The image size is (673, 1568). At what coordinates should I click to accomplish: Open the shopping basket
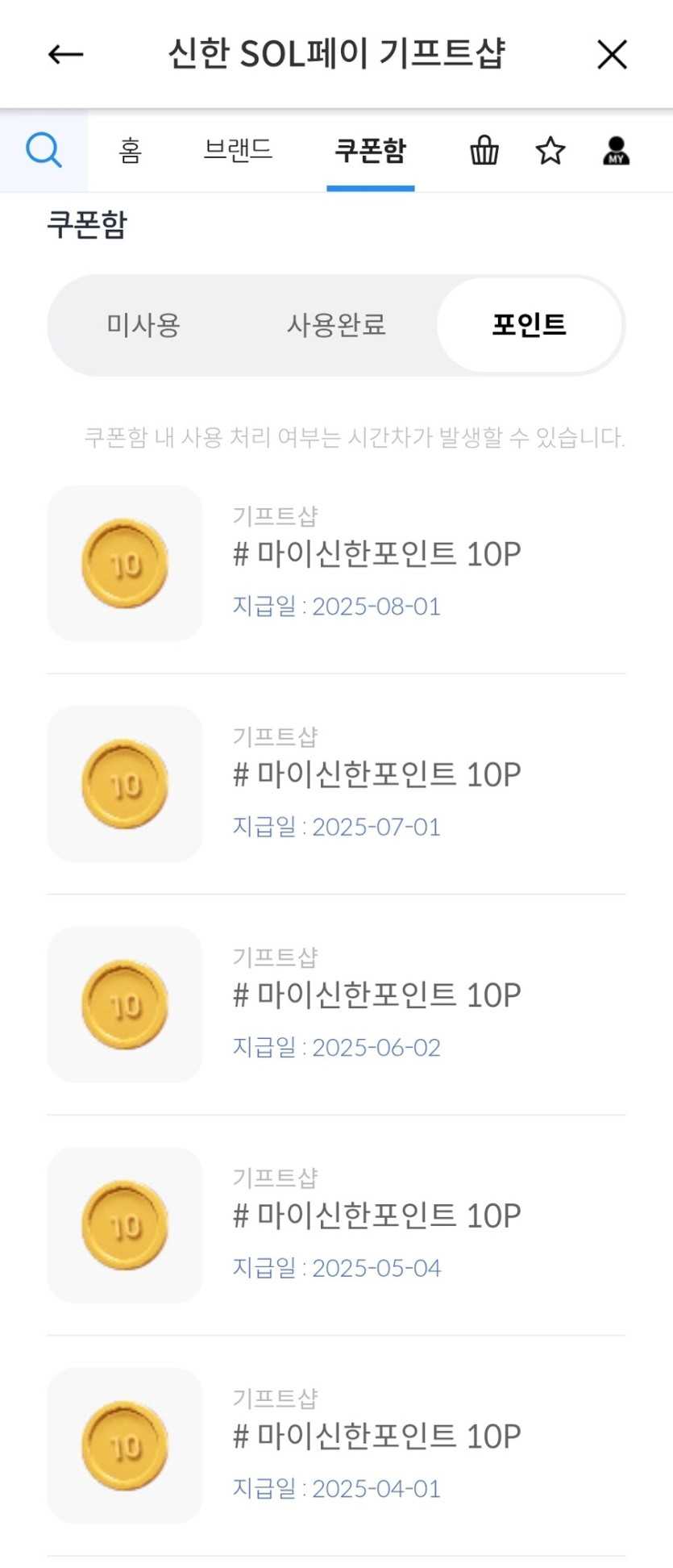pyautogui.click(x=483, y=150)
